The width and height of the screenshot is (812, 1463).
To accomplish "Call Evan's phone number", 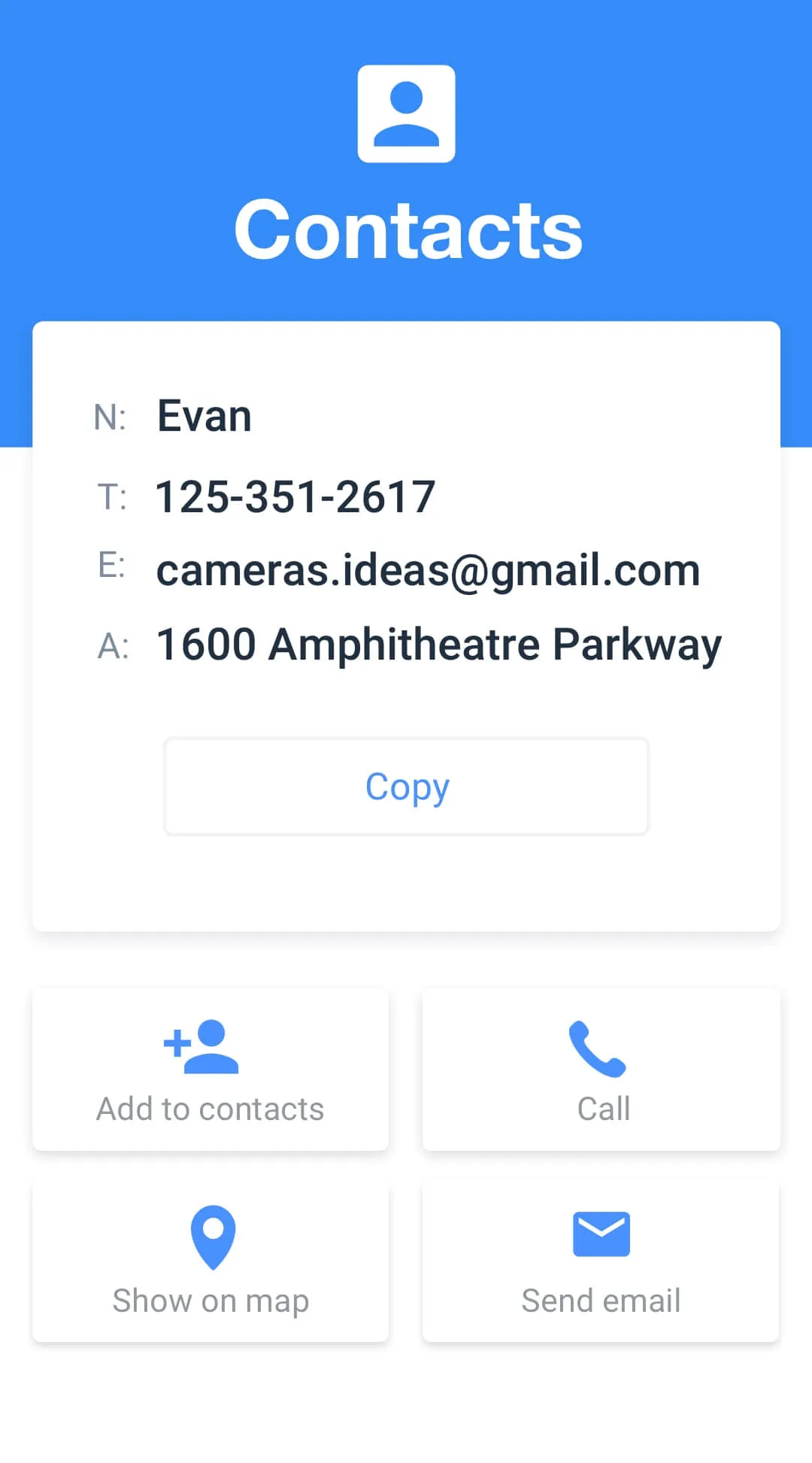I will (x=601, y=1070).
